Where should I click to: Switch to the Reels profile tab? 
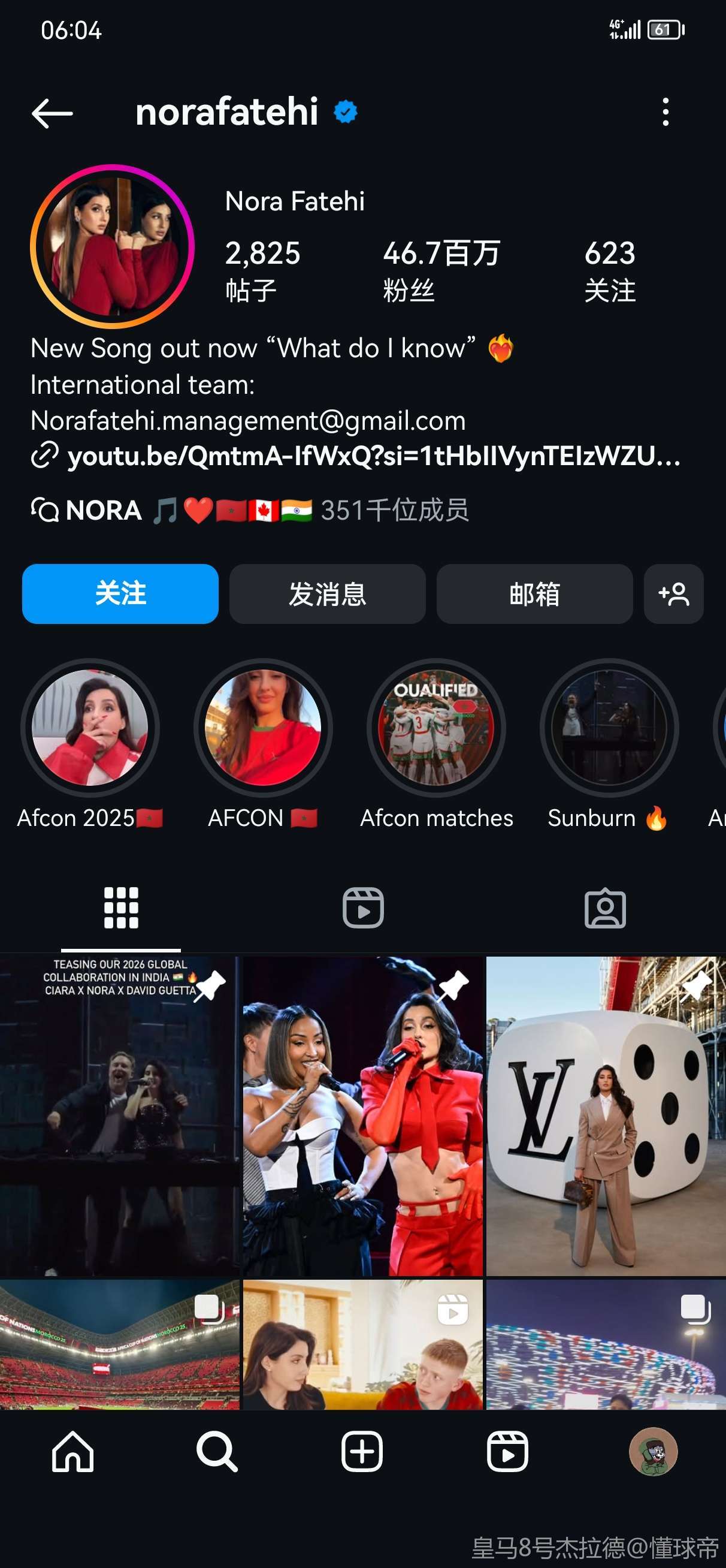pyautogui.click(x=362, y=907)
